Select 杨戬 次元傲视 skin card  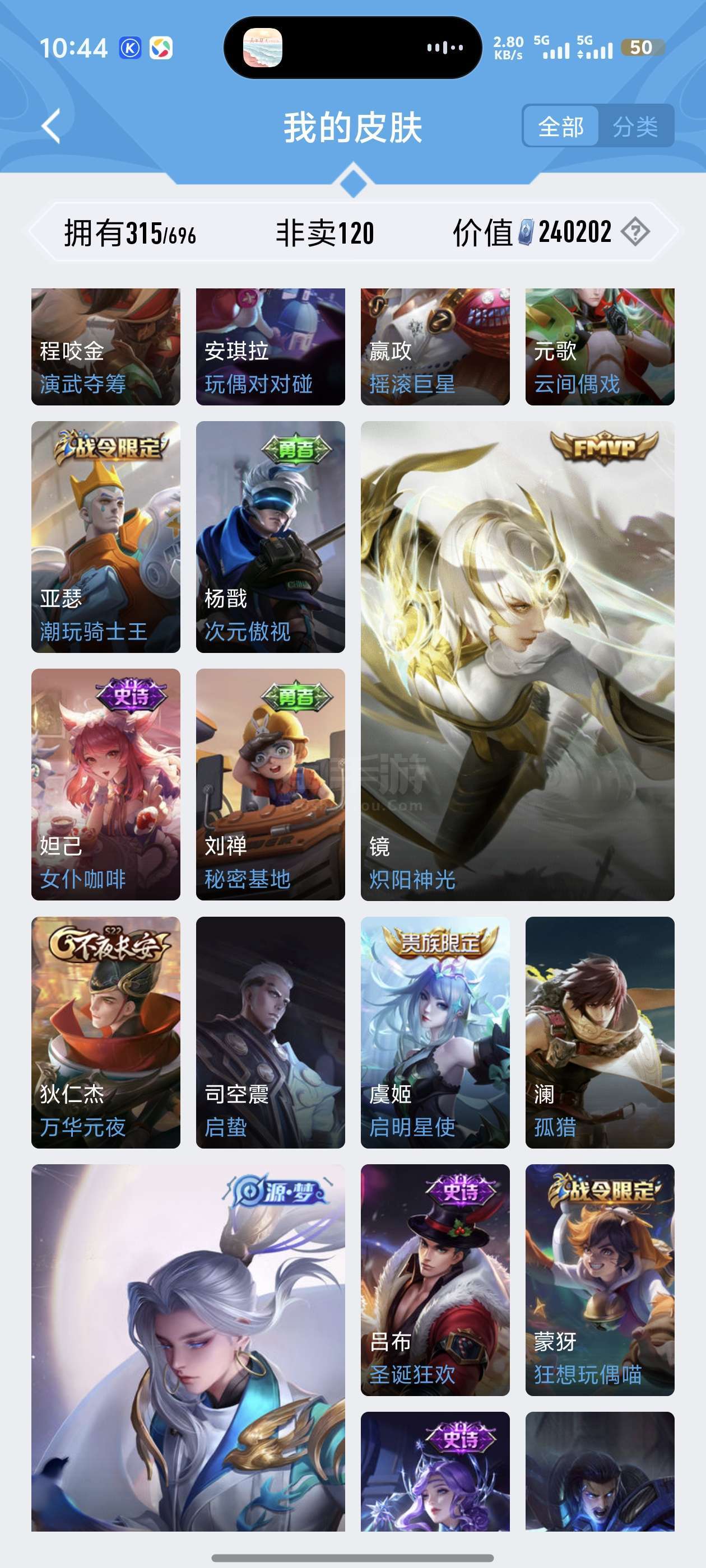click(x=271, y=537)
